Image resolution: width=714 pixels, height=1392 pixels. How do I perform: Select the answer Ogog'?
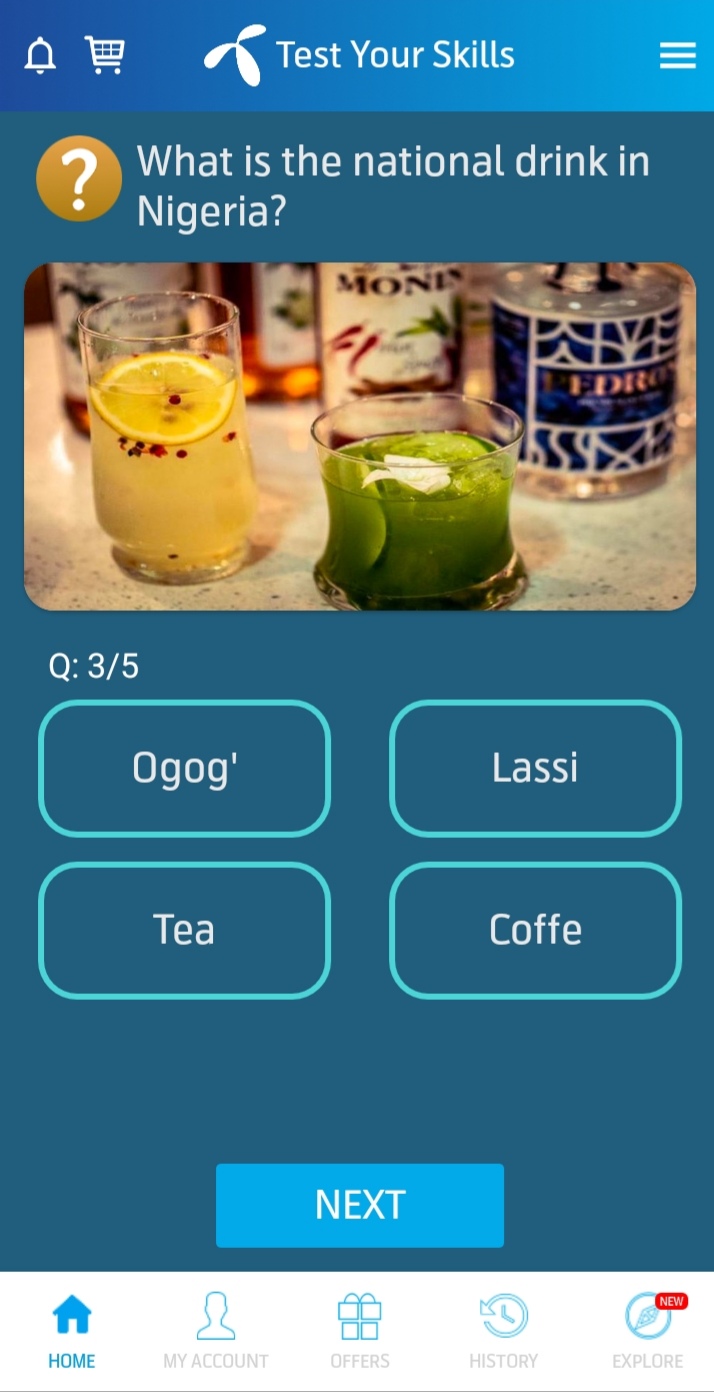(x=184, y=768)
